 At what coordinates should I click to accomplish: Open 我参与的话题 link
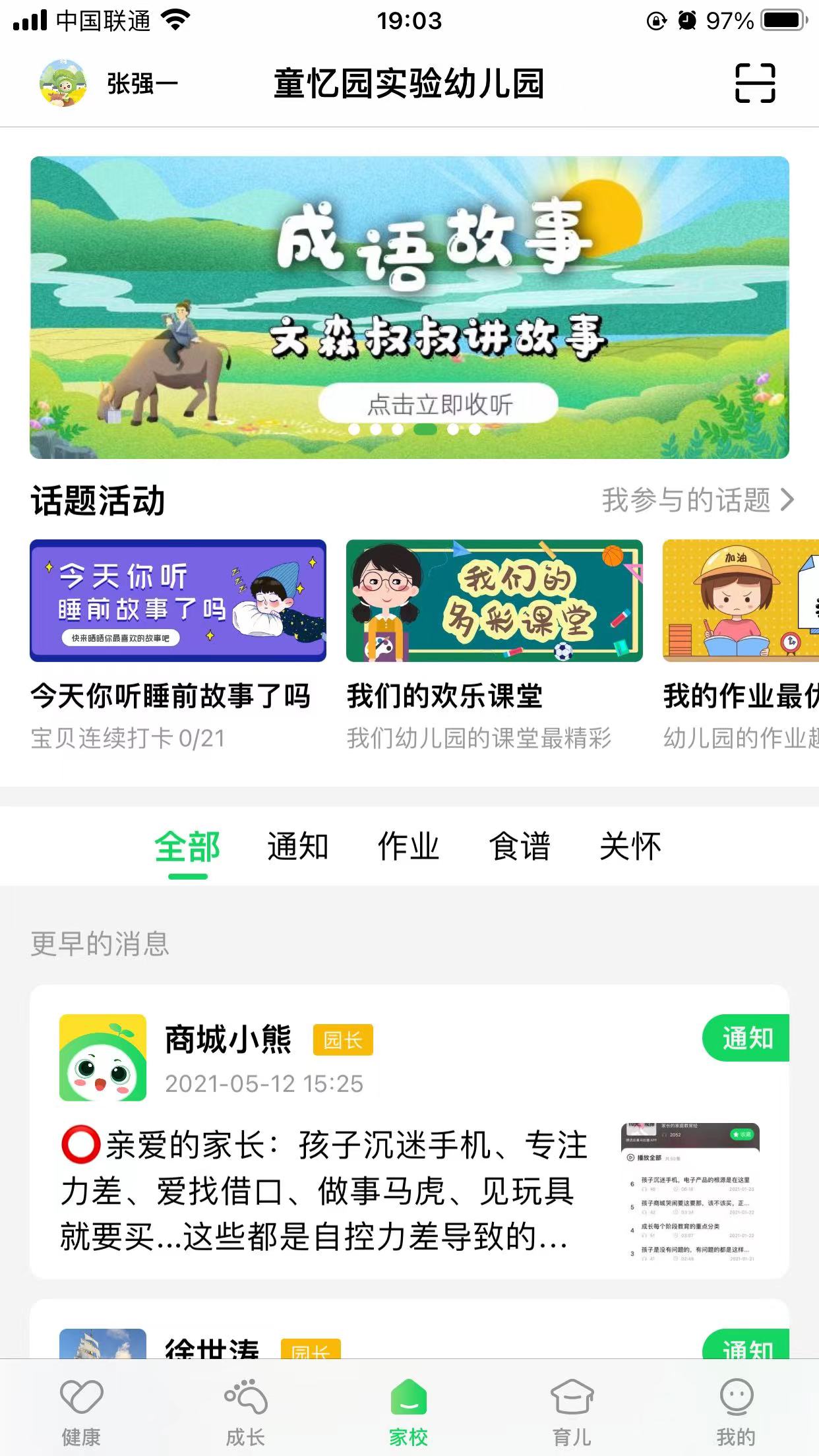pos(697,500)
